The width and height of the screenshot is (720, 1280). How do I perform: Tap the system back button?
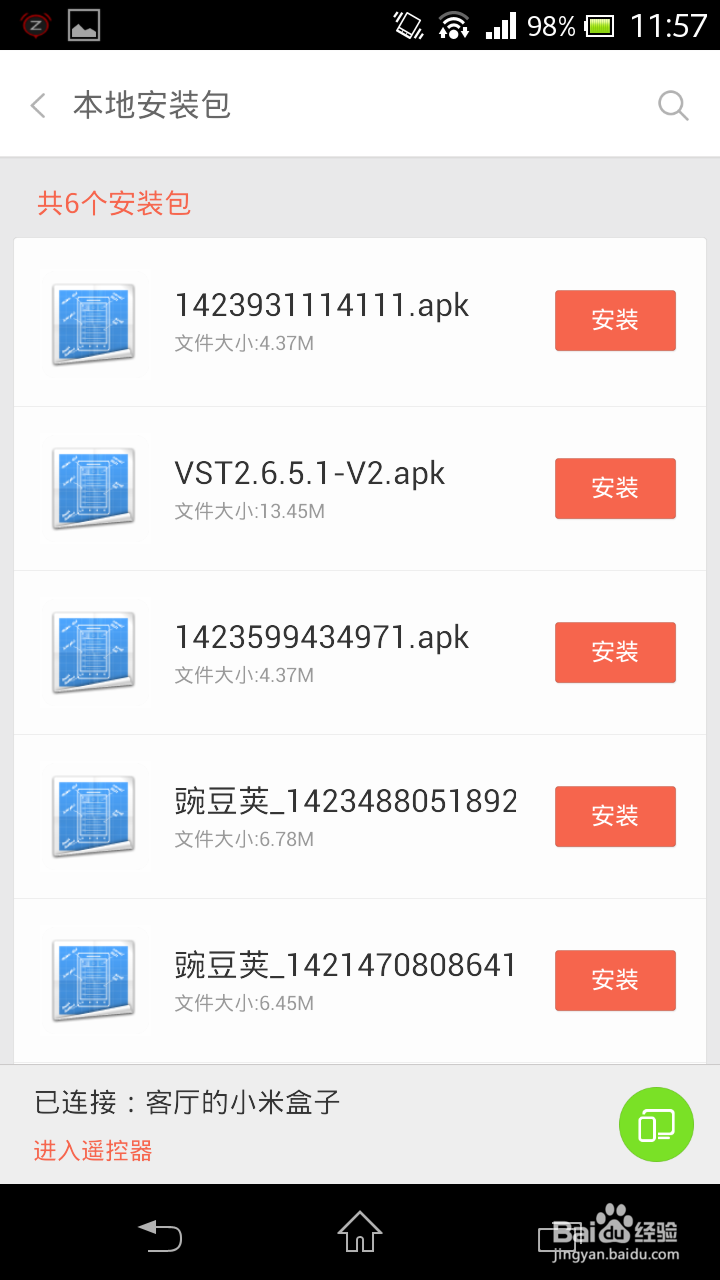(x=160, y=1234)
